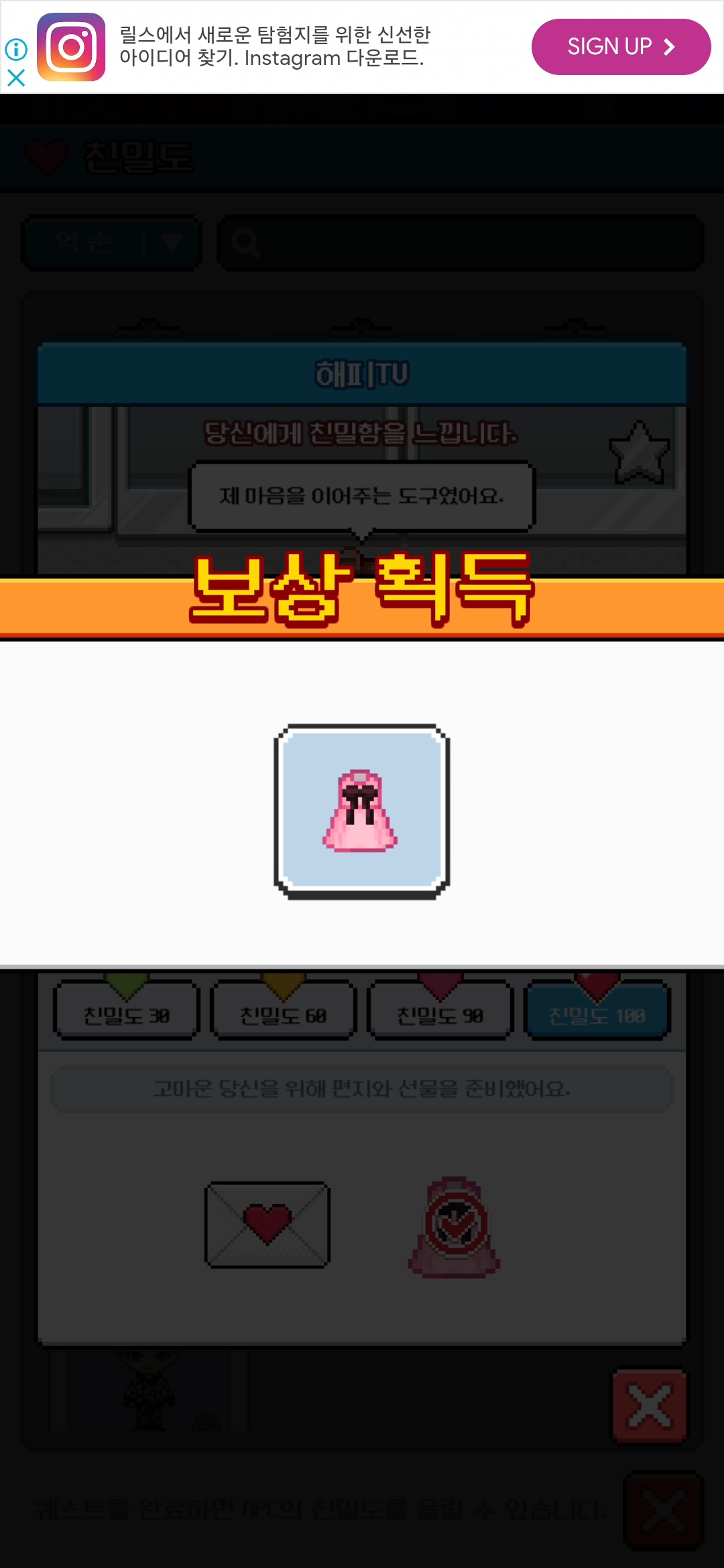
Task: Tap the pink dress reward item
Action: tap(362, 811)
